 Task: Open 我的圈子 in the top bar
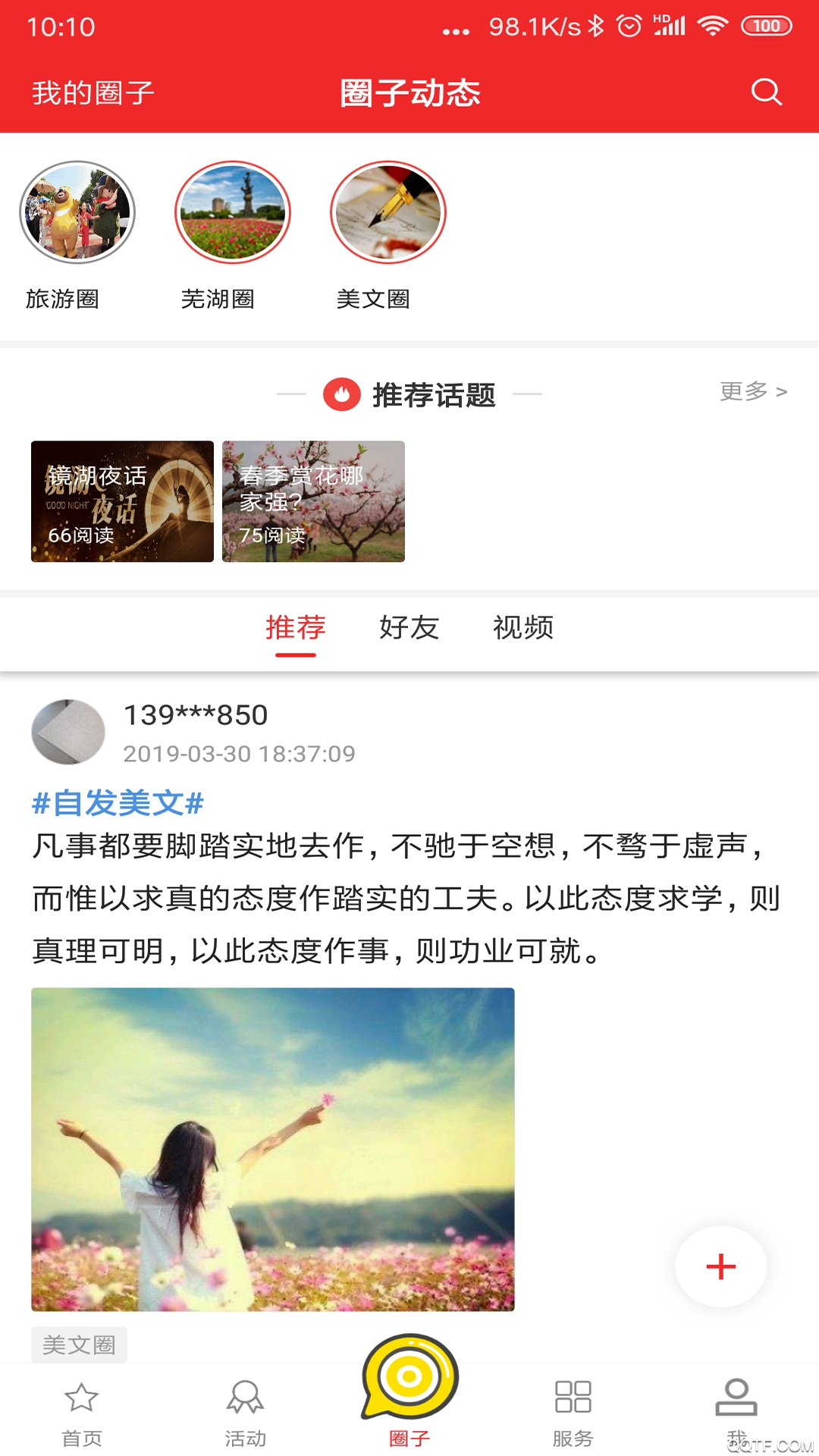click(x=91, y=93)
